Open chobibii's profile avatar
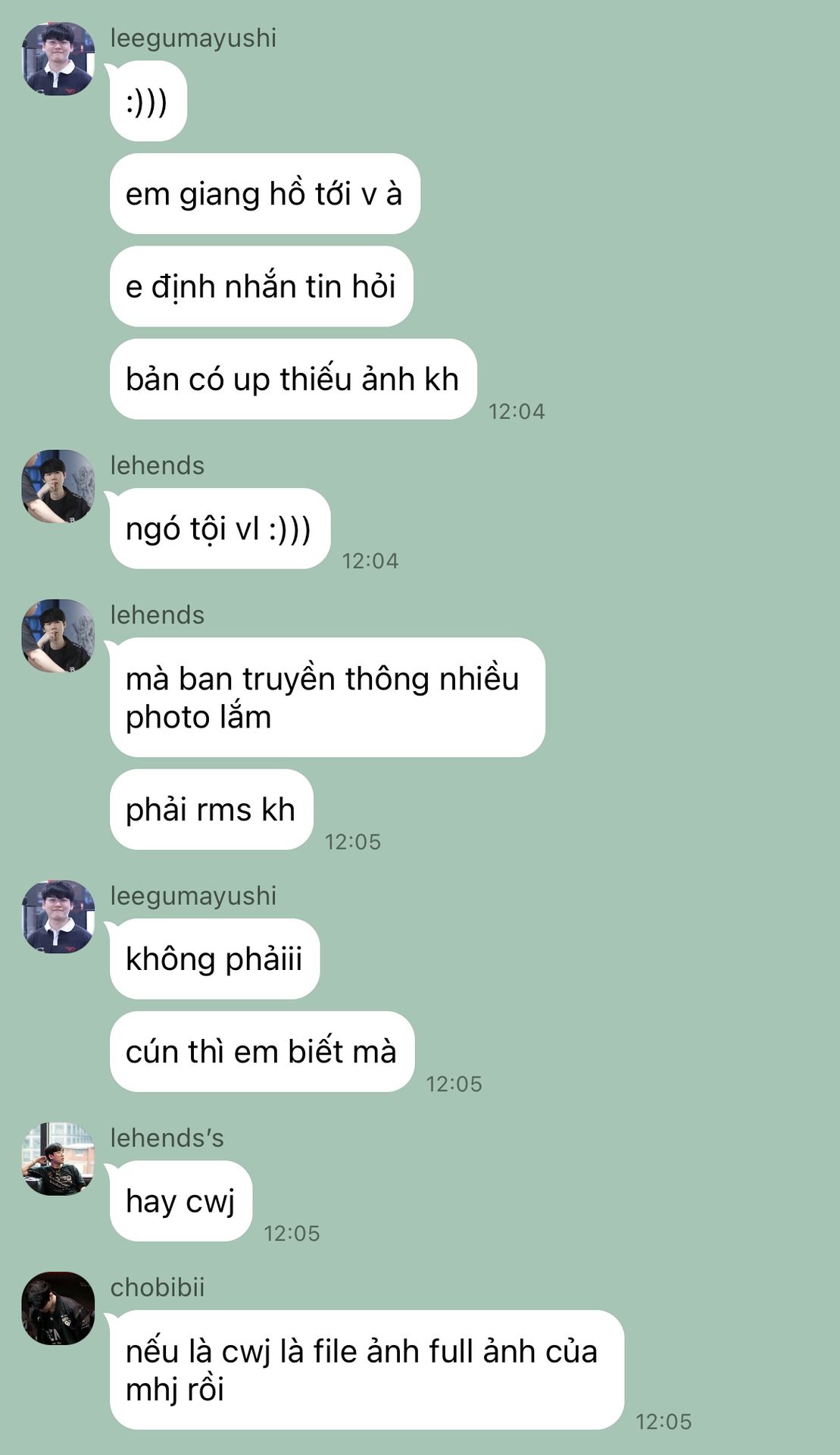 pyautogui.click(x=58, y=1309)
